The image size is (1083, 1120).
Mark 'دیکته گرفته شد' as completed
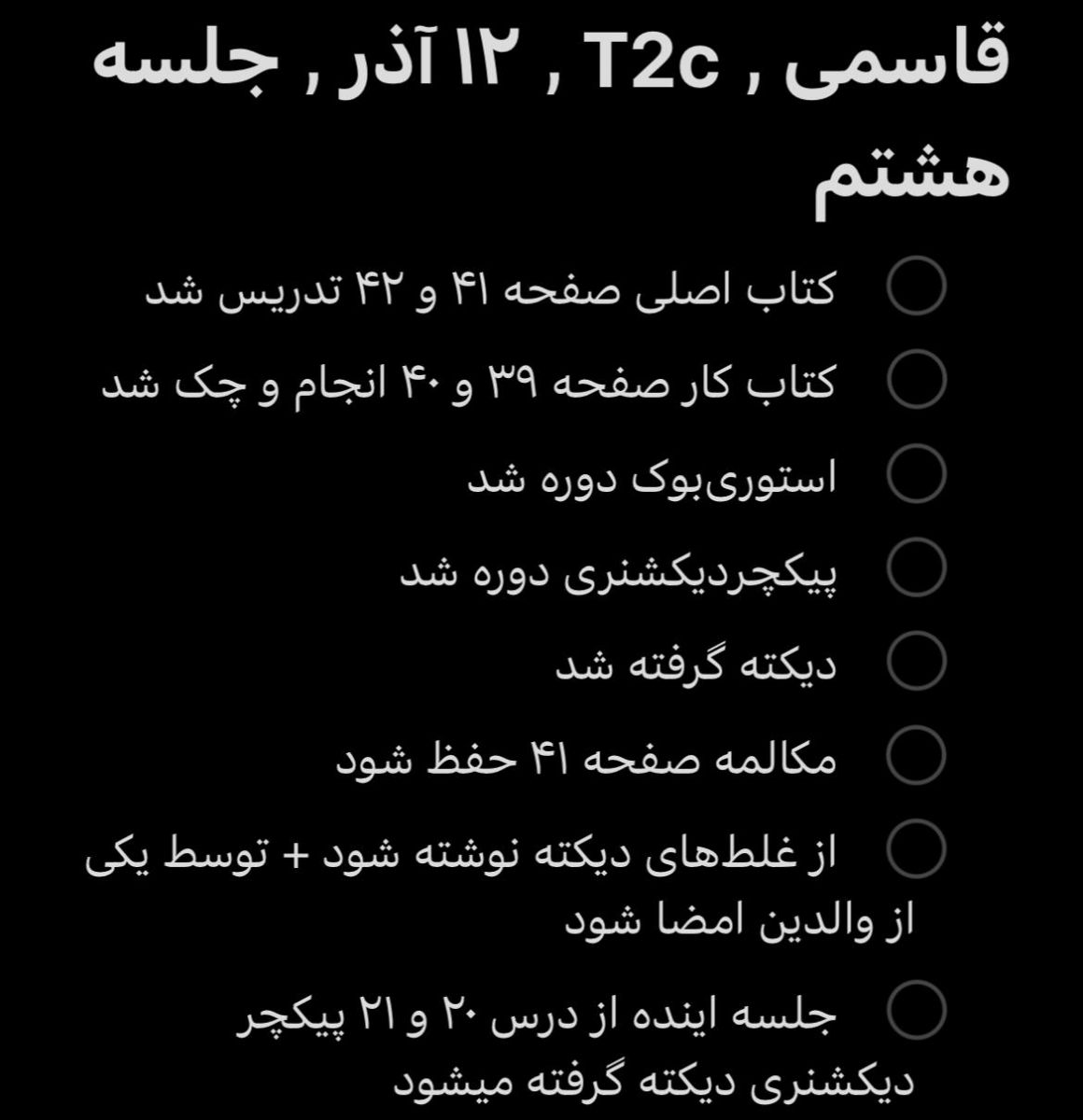tap(916, 660)
